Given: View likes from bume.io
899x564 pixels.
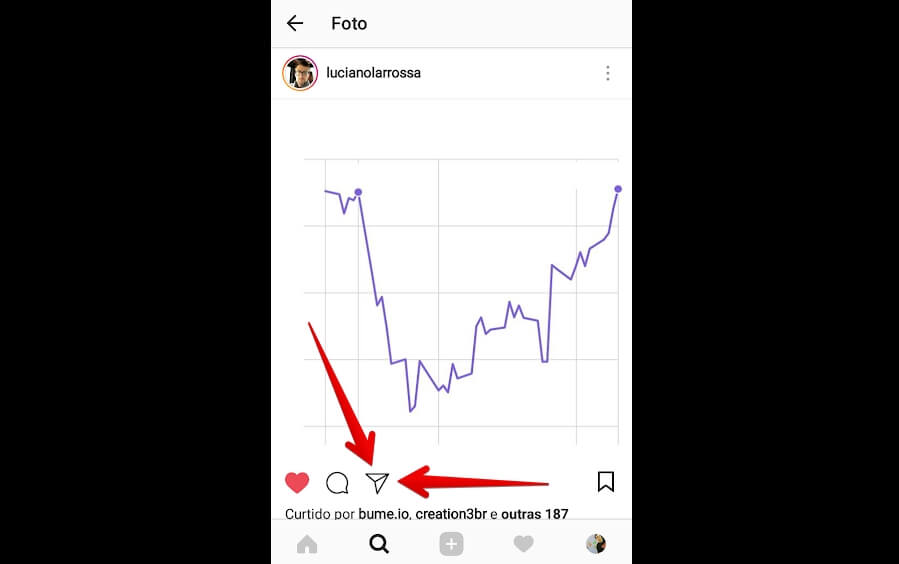Looking at the screenshot, I should (x=385, y=514).
